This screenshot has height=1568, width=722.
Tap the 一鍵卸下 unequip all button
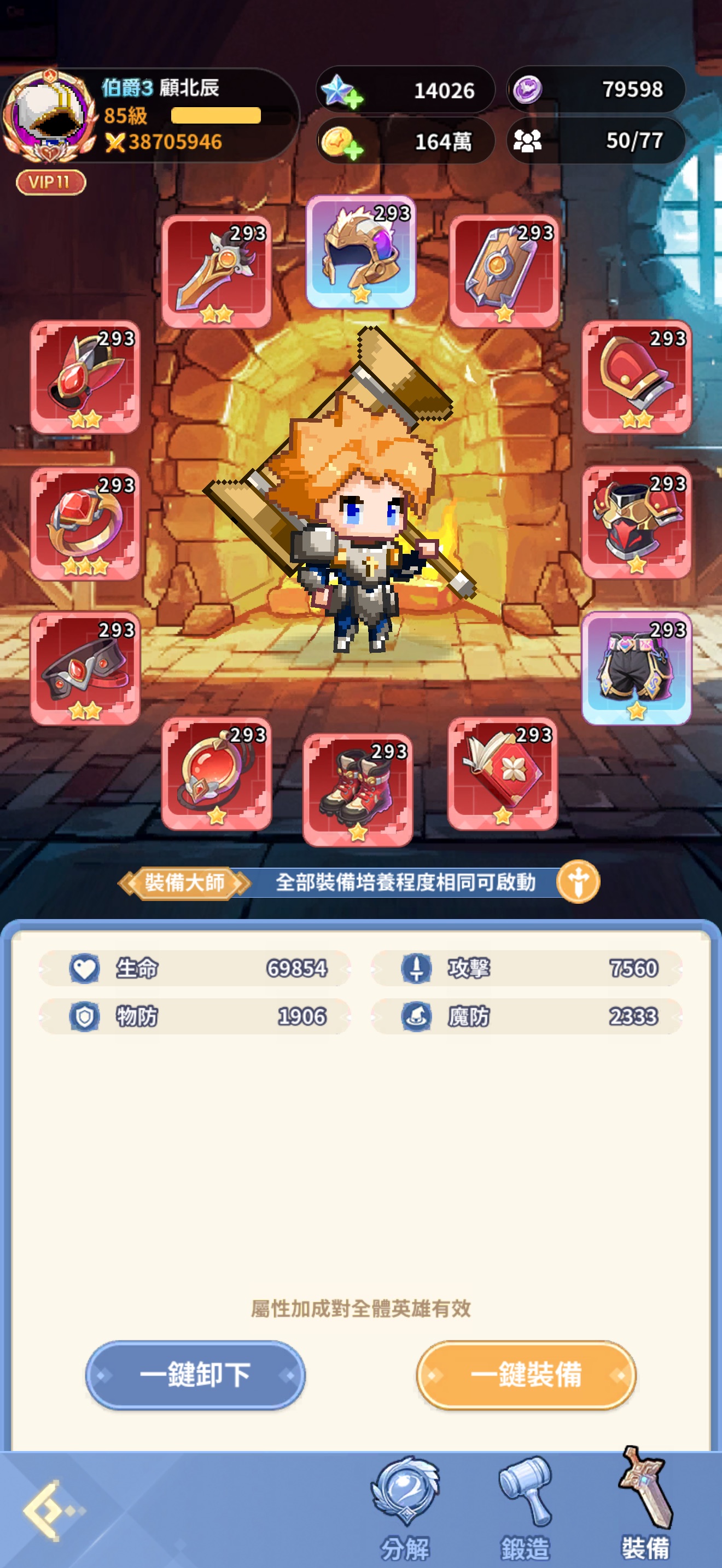tap(195, 1374)
